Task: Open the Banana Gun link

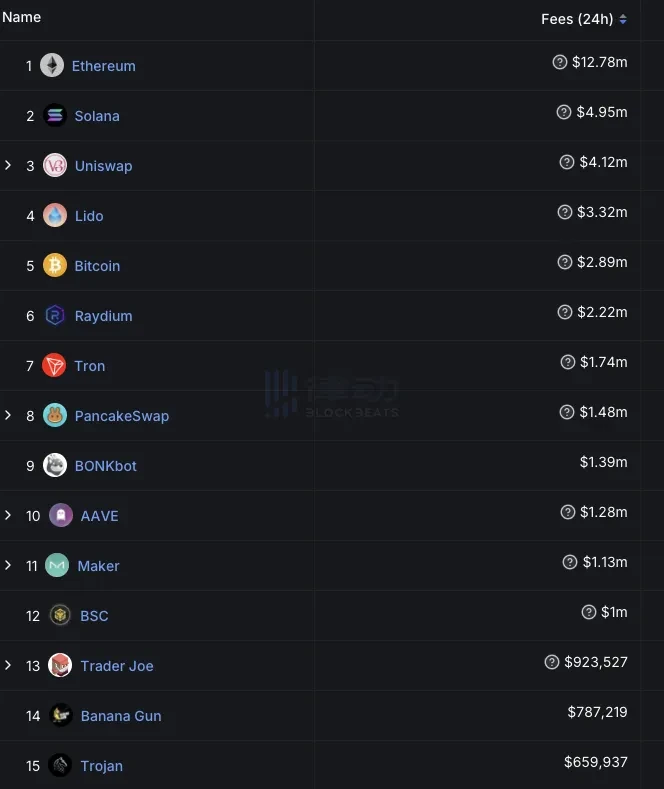Action: (120, 716)
